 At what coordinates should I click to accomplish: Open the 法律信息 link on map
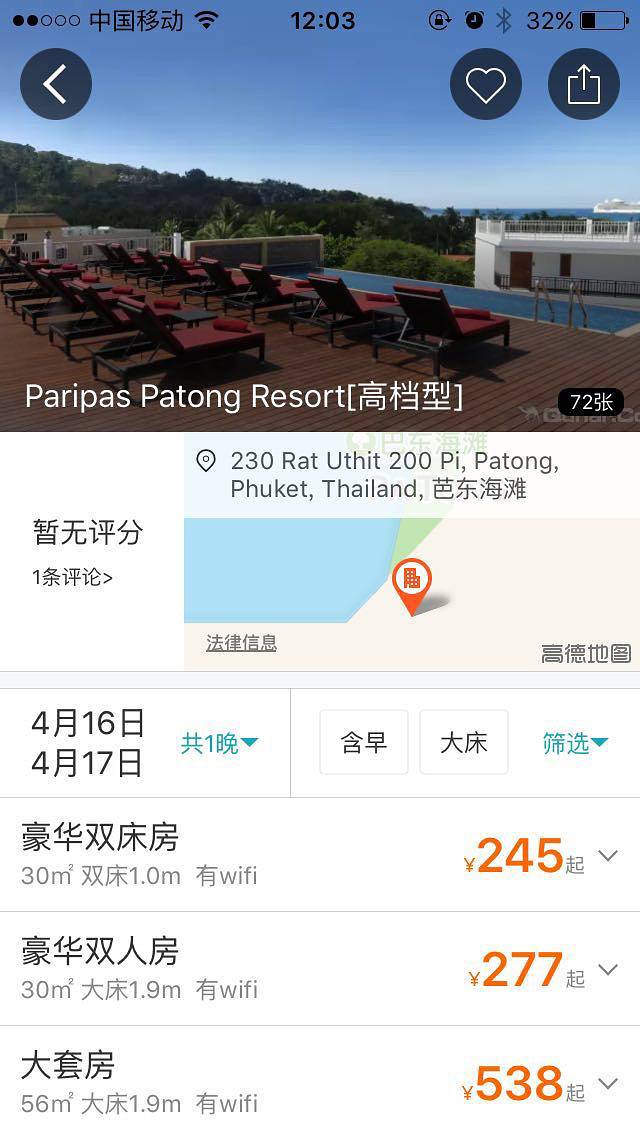pyautogui.click(x=241, y=643)
